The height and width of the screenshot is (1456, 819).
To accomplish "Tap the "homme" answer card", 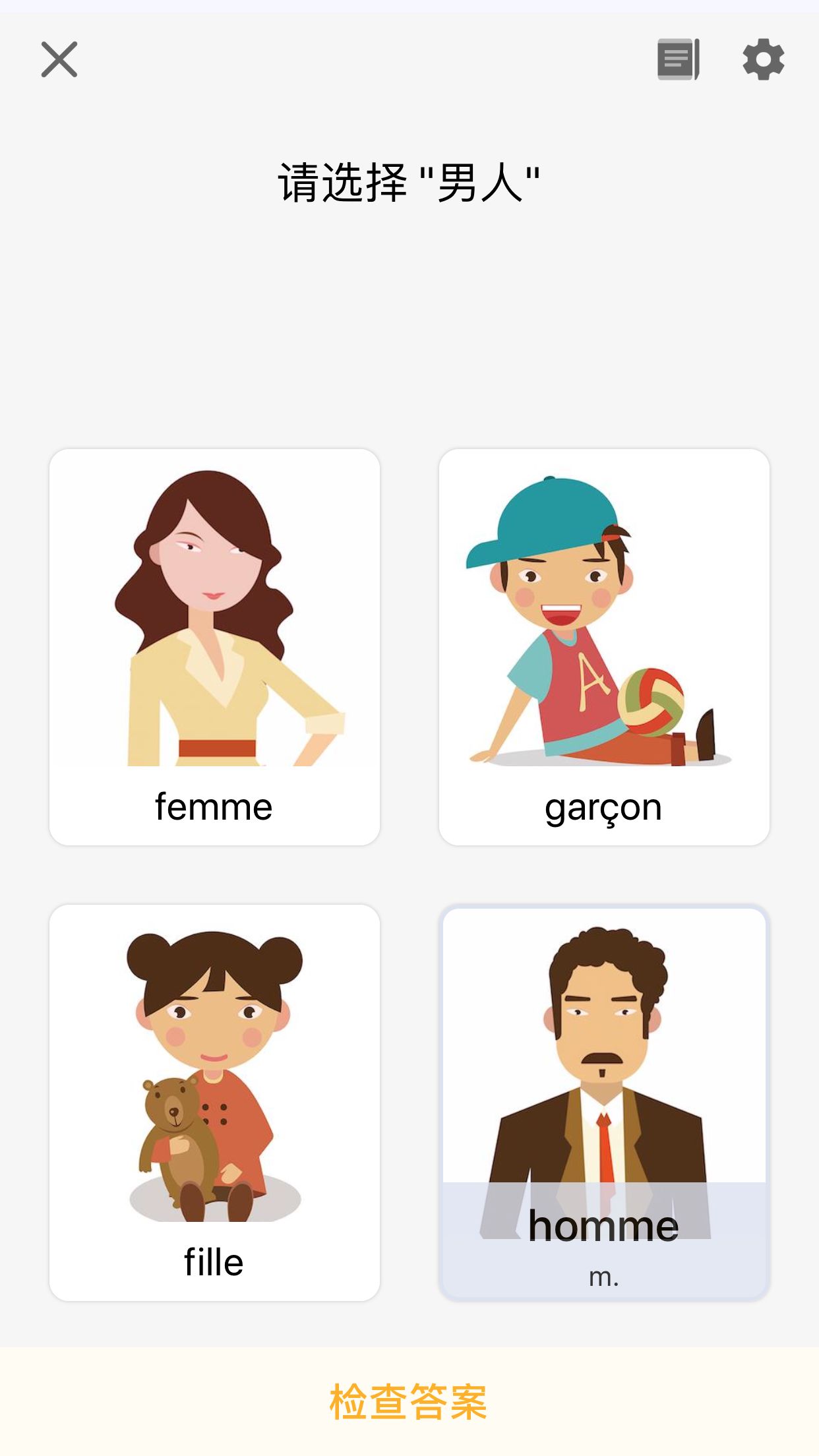I will pos(604,1102).
